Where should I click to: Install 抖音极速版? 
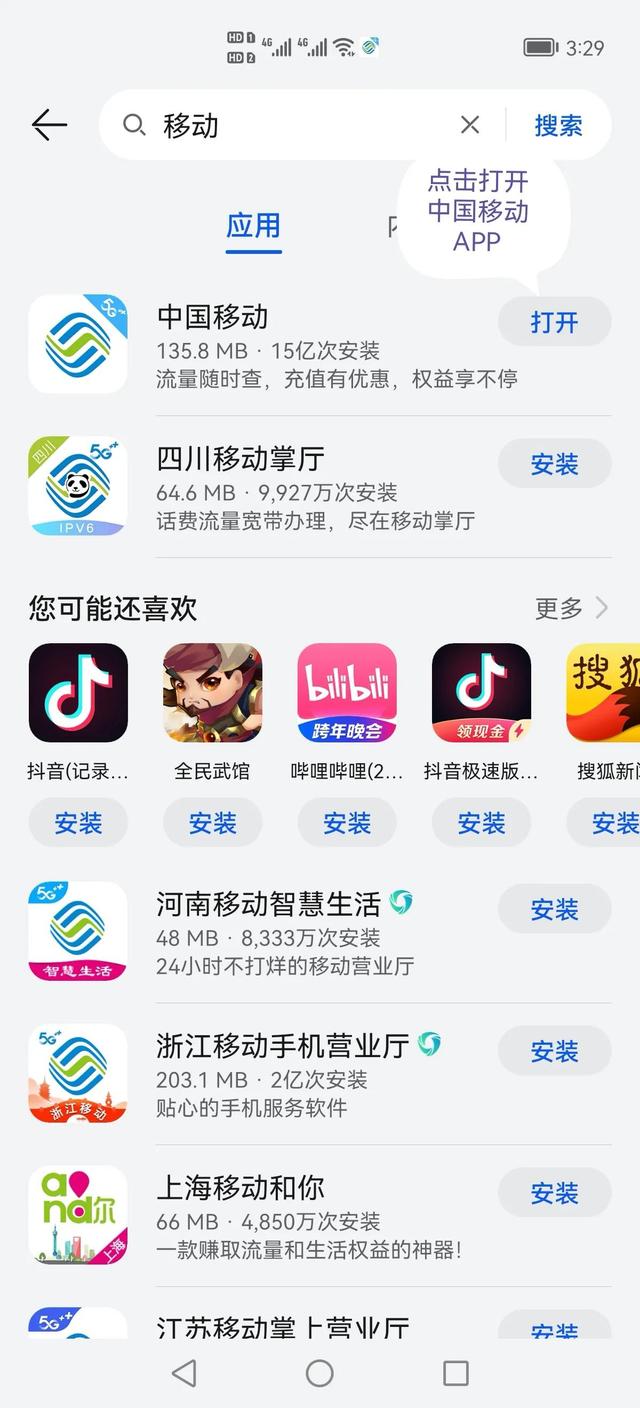coord(481,823)
